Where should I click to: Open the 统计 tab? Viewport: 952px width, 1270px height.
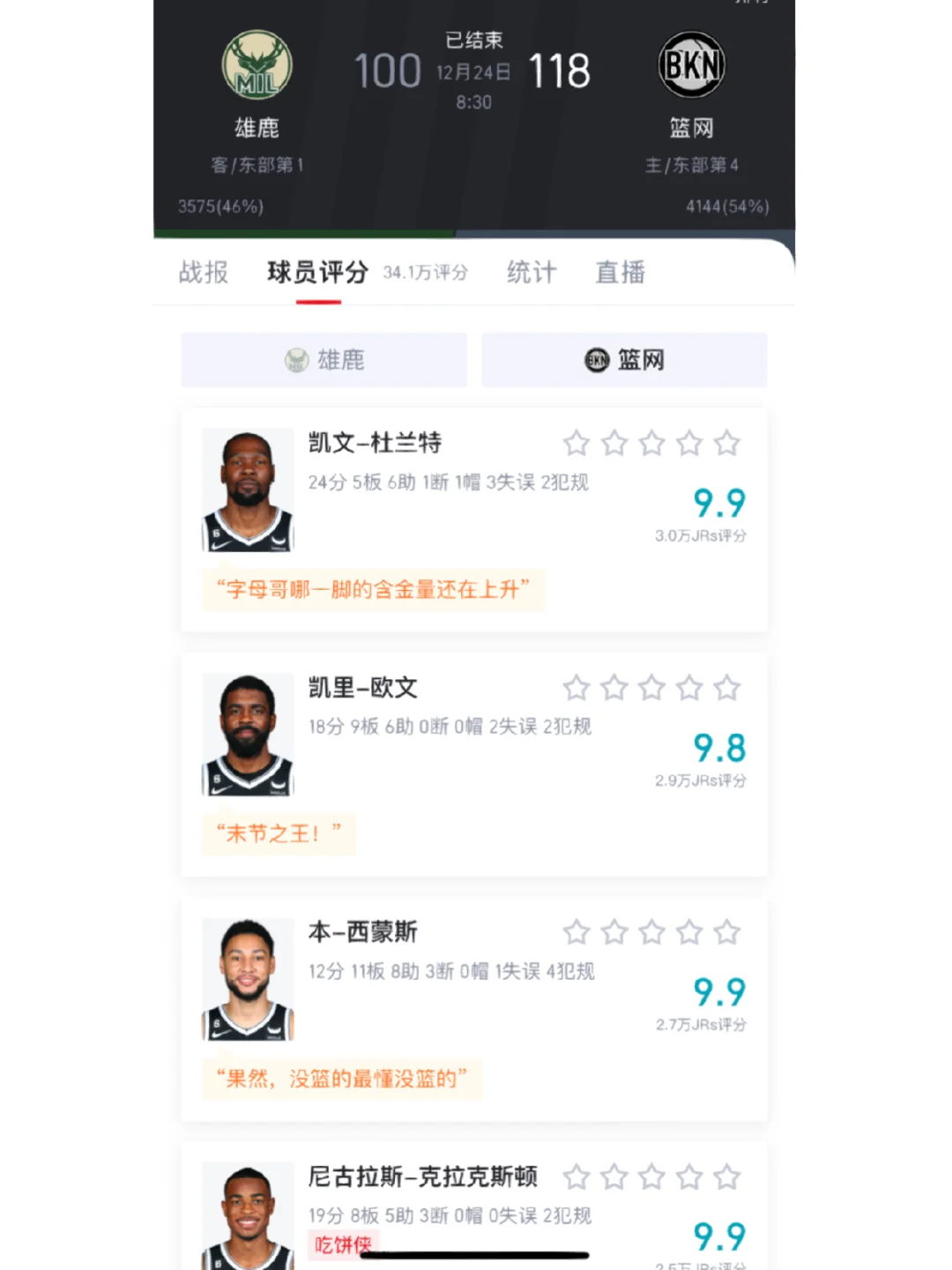[x=532, y=273]
